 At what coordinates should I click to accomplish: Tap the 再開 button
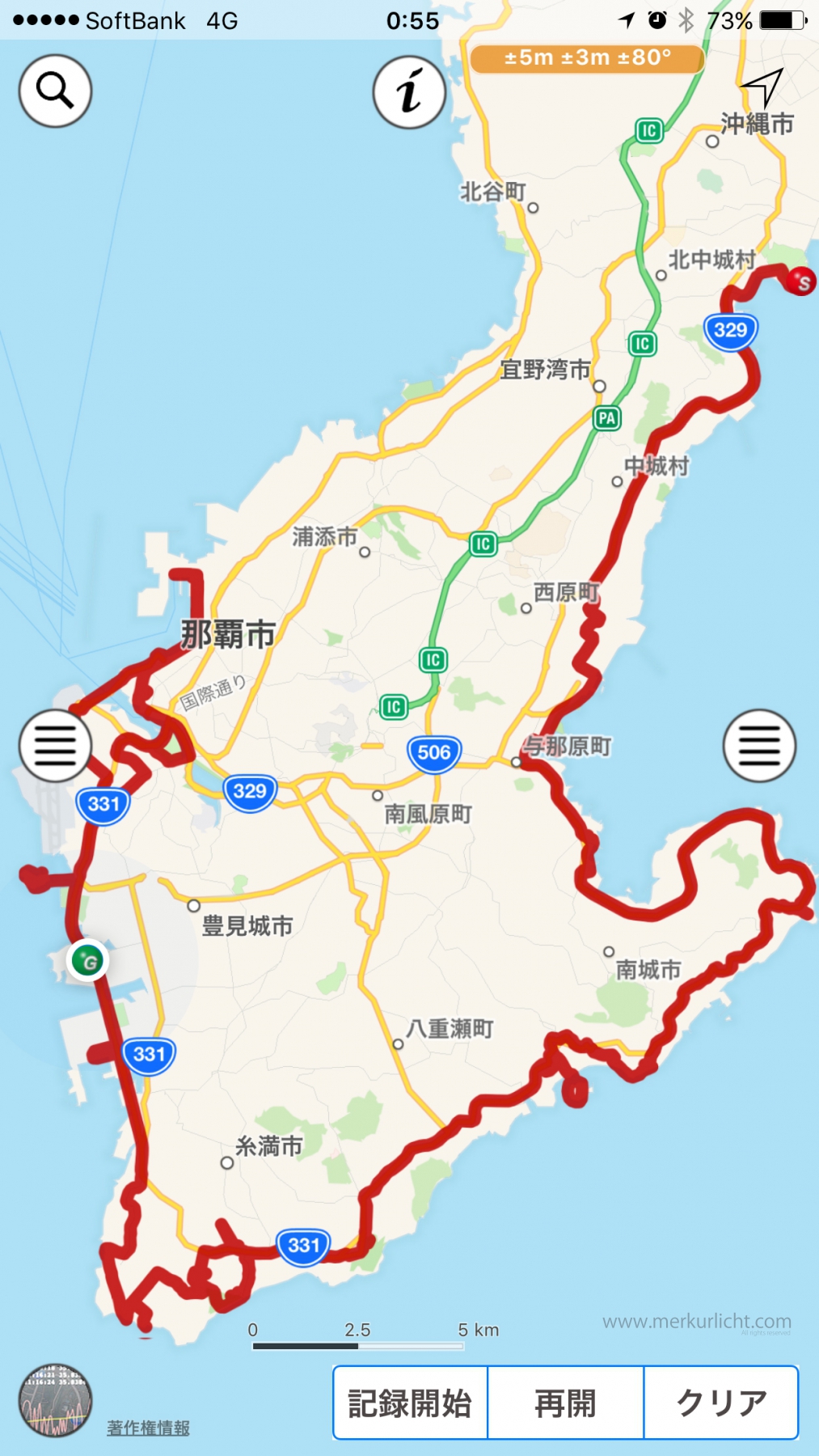point(565,1403)
